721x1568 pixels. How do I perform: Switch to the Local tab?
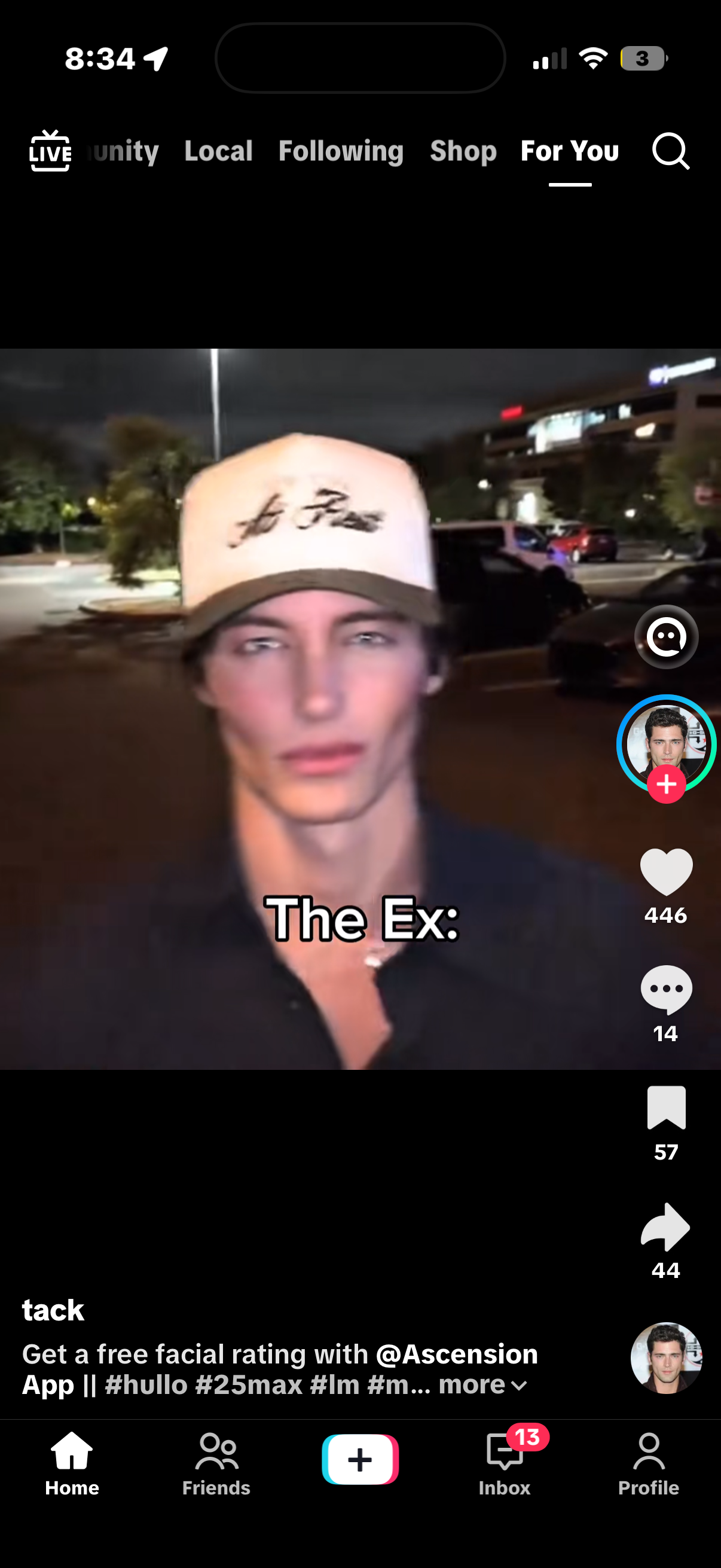coord(218,151)
